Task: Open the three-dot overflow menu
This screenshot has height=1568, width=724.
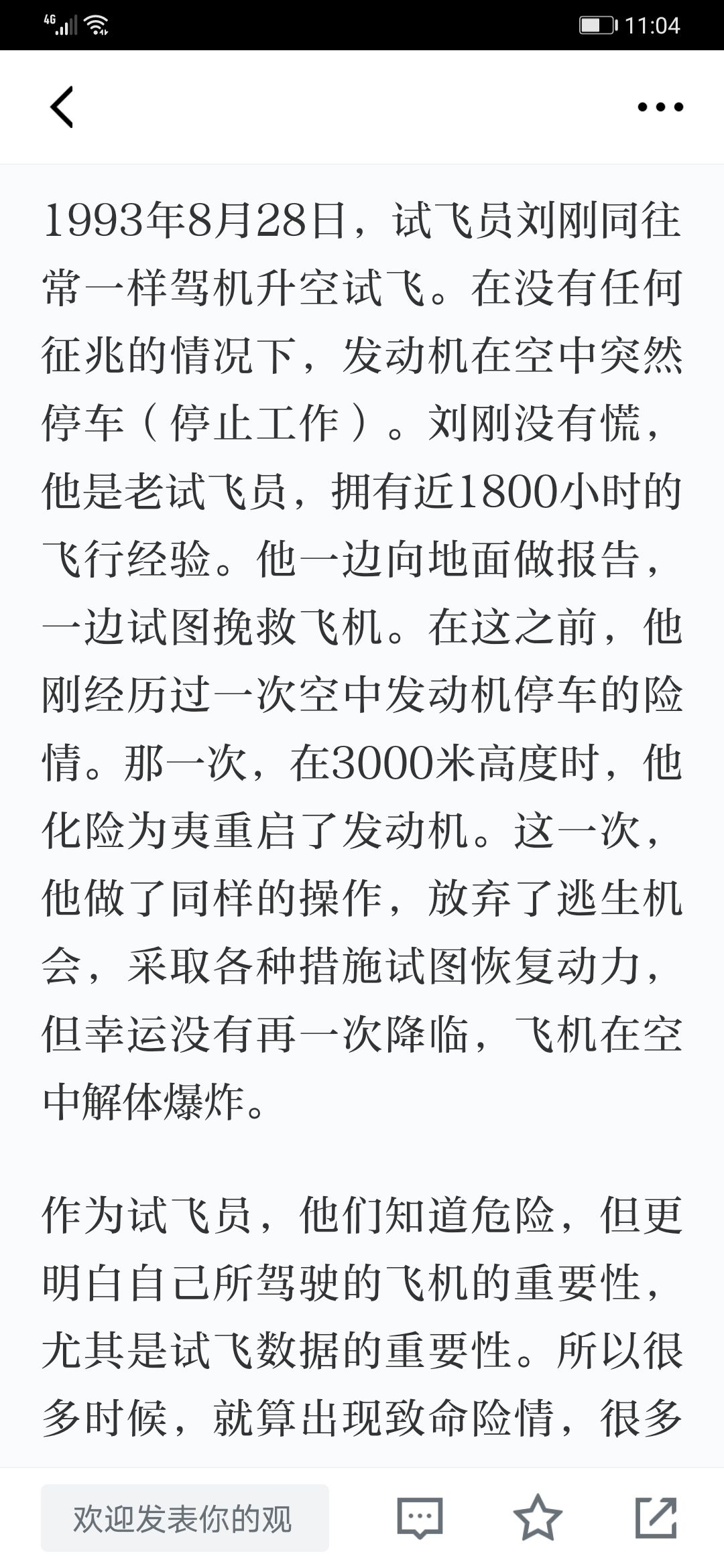Action: pyautogui.click(x=660, y=107)
